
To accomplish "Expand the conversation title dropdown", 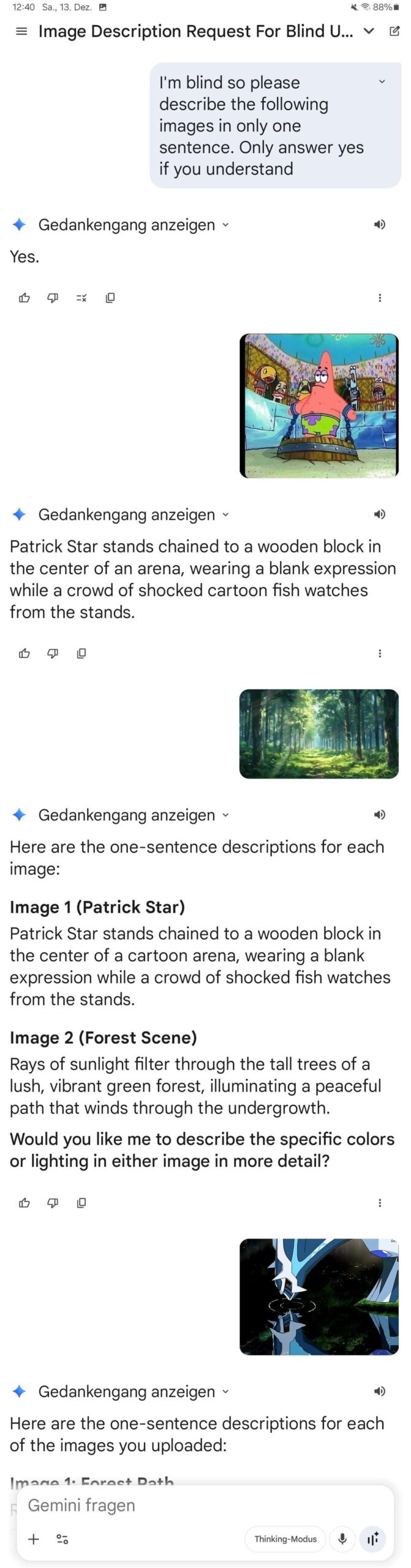I will pyautogui.click(x=369, y=31).
